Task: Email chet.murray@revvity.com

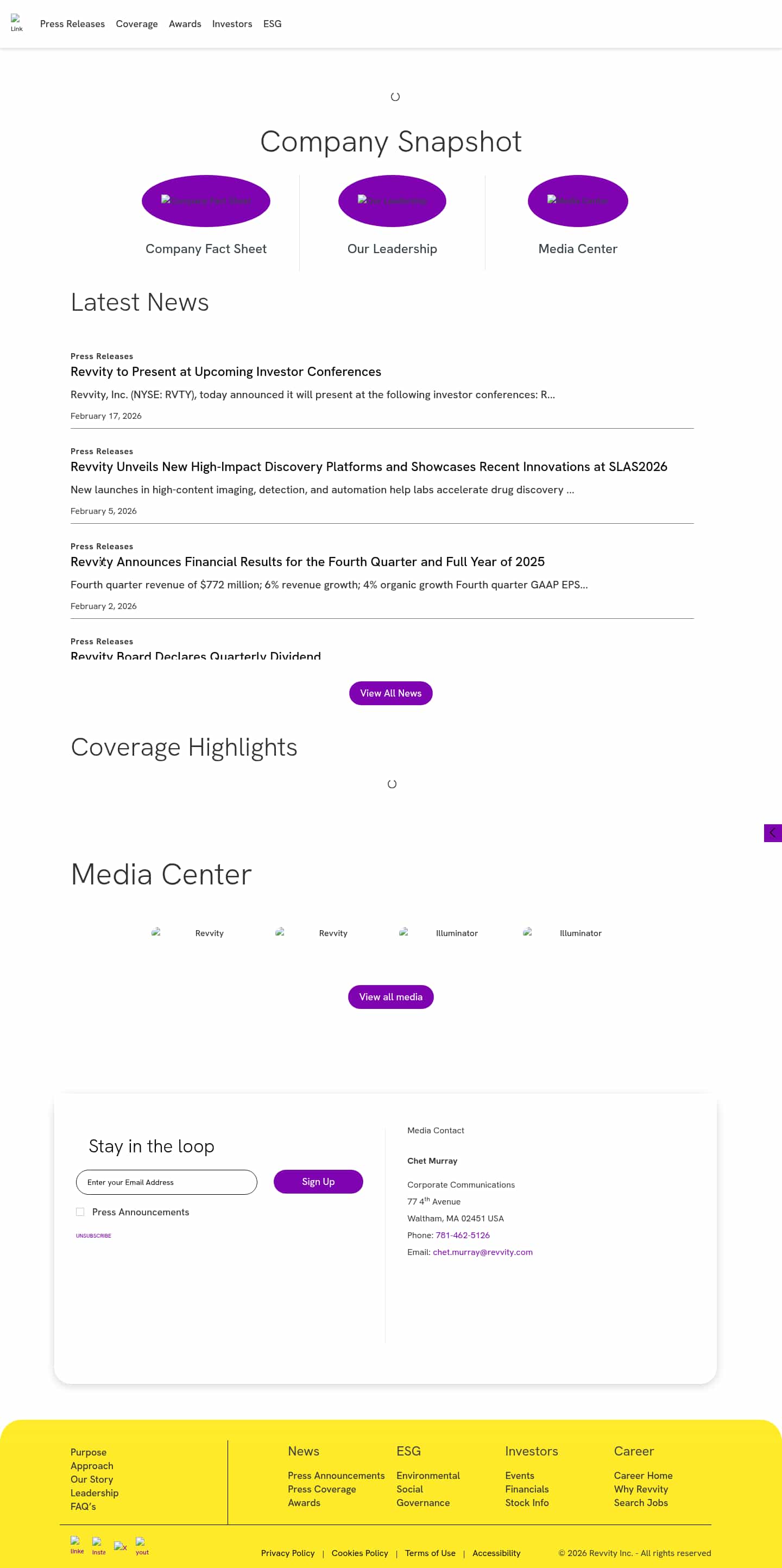Action: pos(482,1251)
